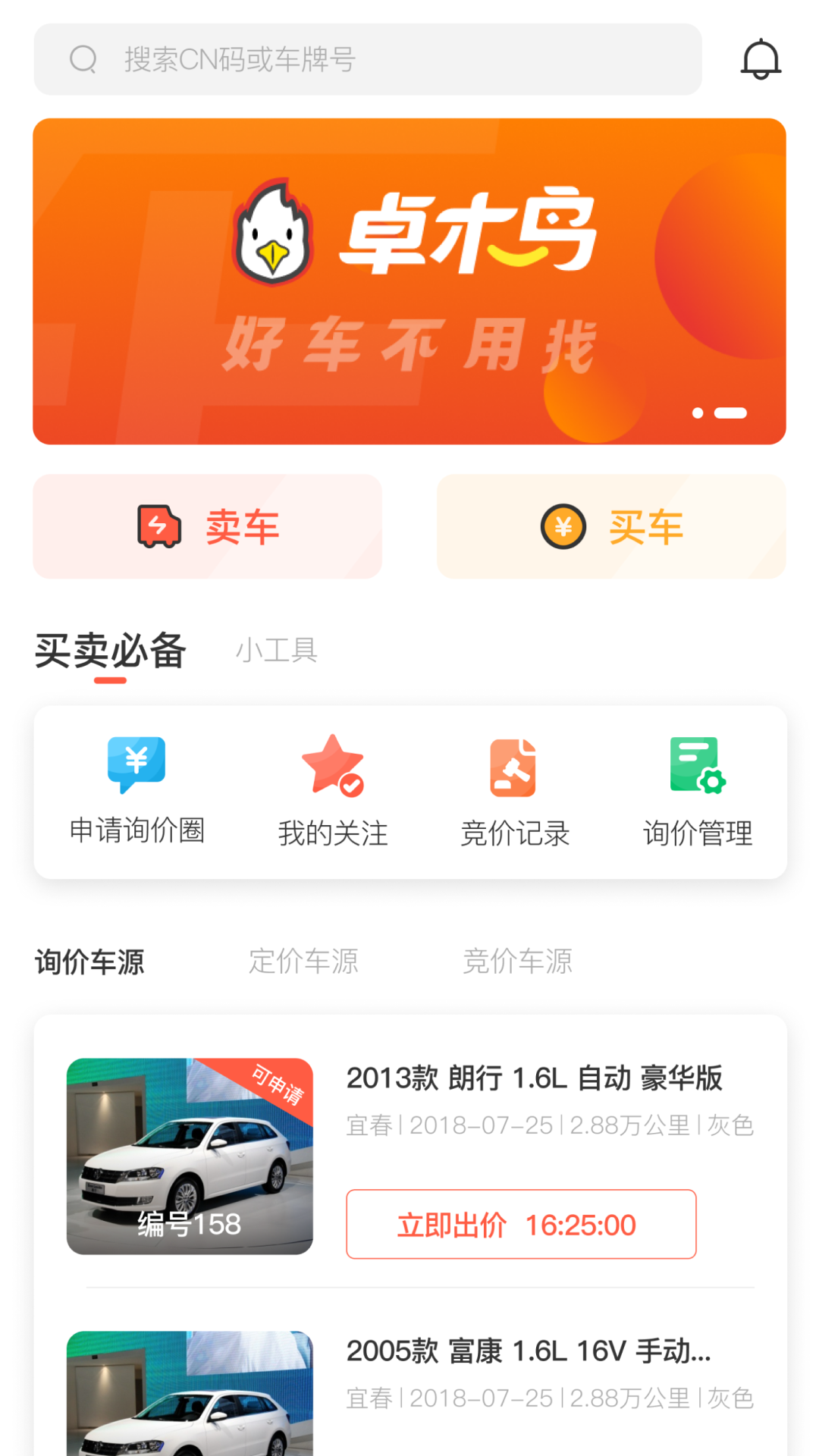The image size is (819, 1456).
Task: Select the red truck sell-car icon
Action: tap(157, 526)
